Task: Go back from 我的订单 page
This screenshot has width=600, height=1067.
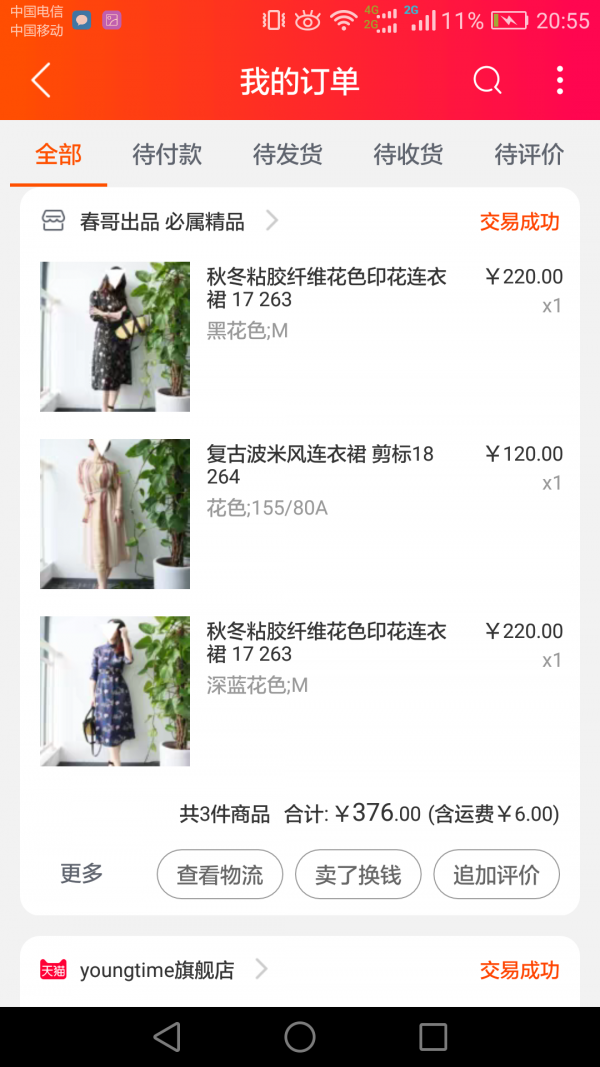Action: (41, 80)
